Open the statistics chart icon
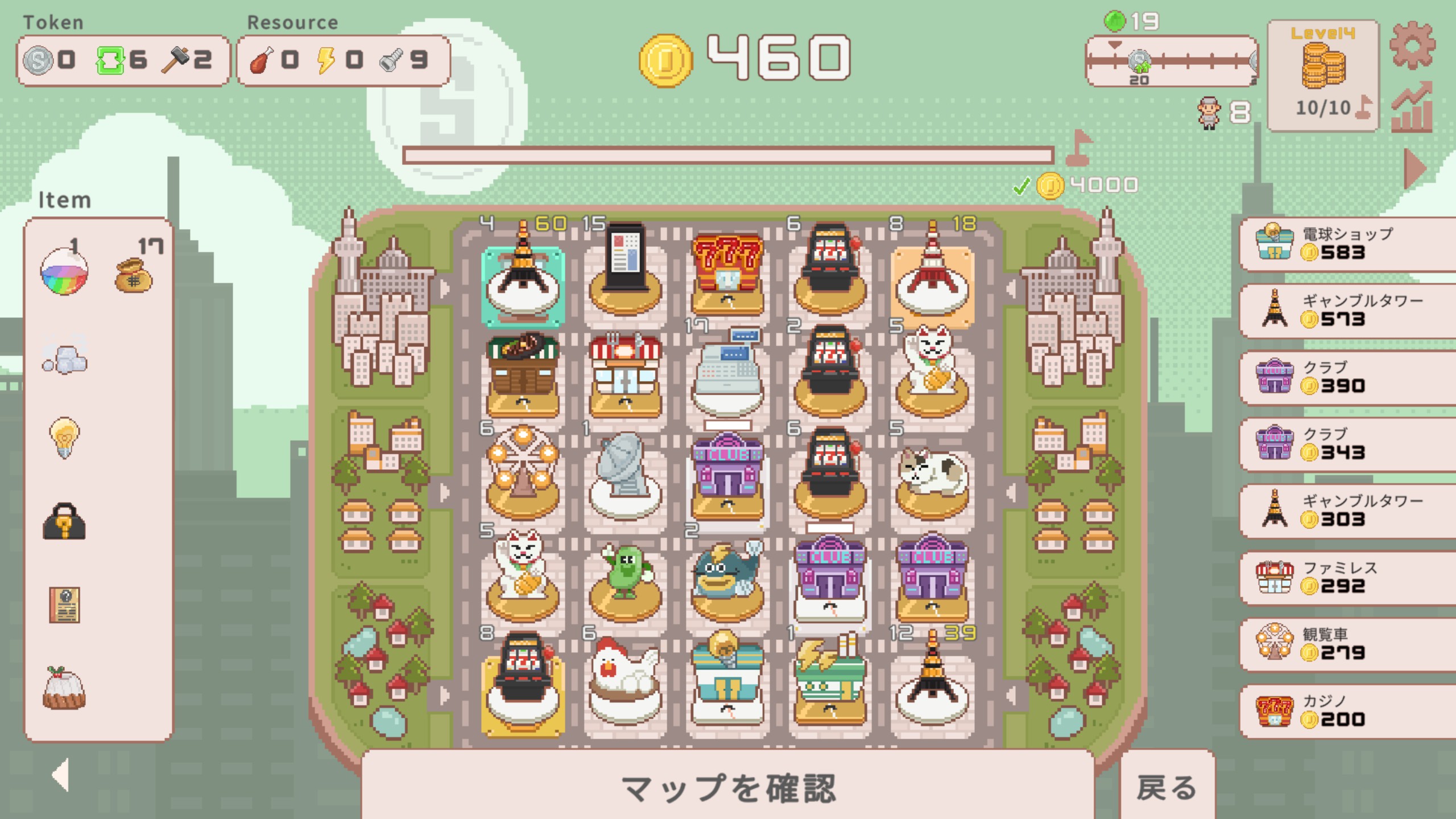This screenshot has height=819, width=1456. 1412,108
